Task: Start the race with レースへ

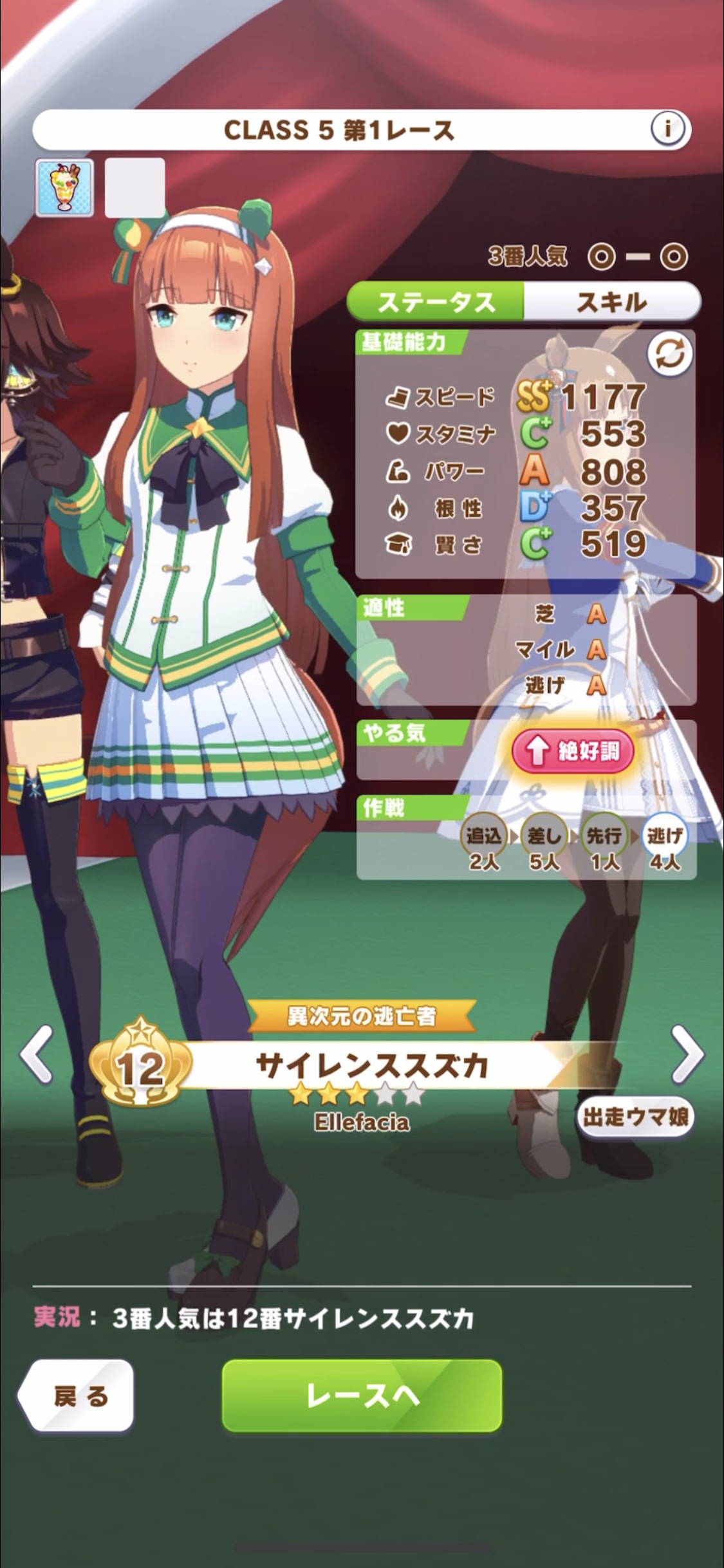Action: pyautogui.click(x=362, y=1396)
